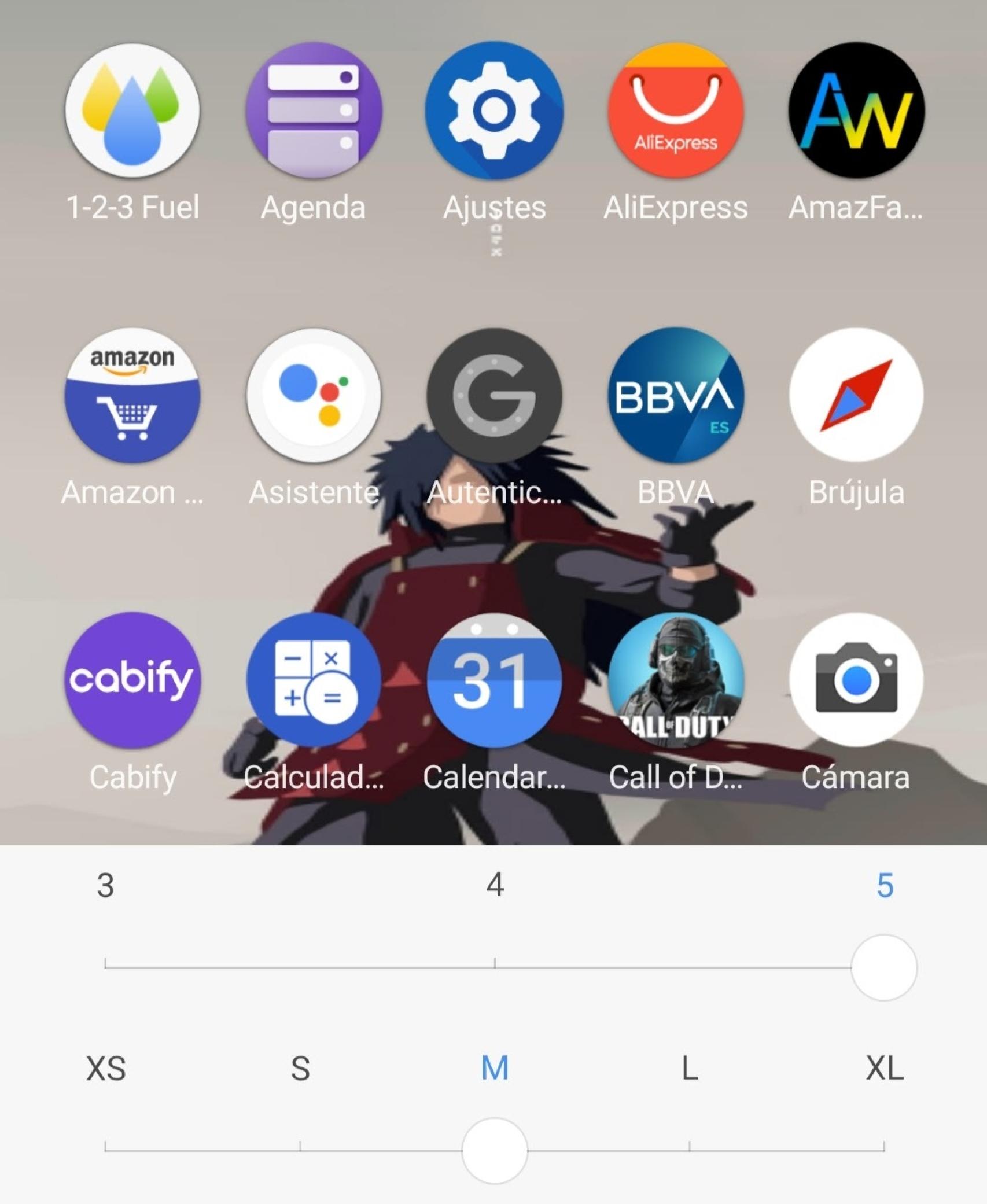
Task: Open the Agenda app
Action: pos(312,113)
